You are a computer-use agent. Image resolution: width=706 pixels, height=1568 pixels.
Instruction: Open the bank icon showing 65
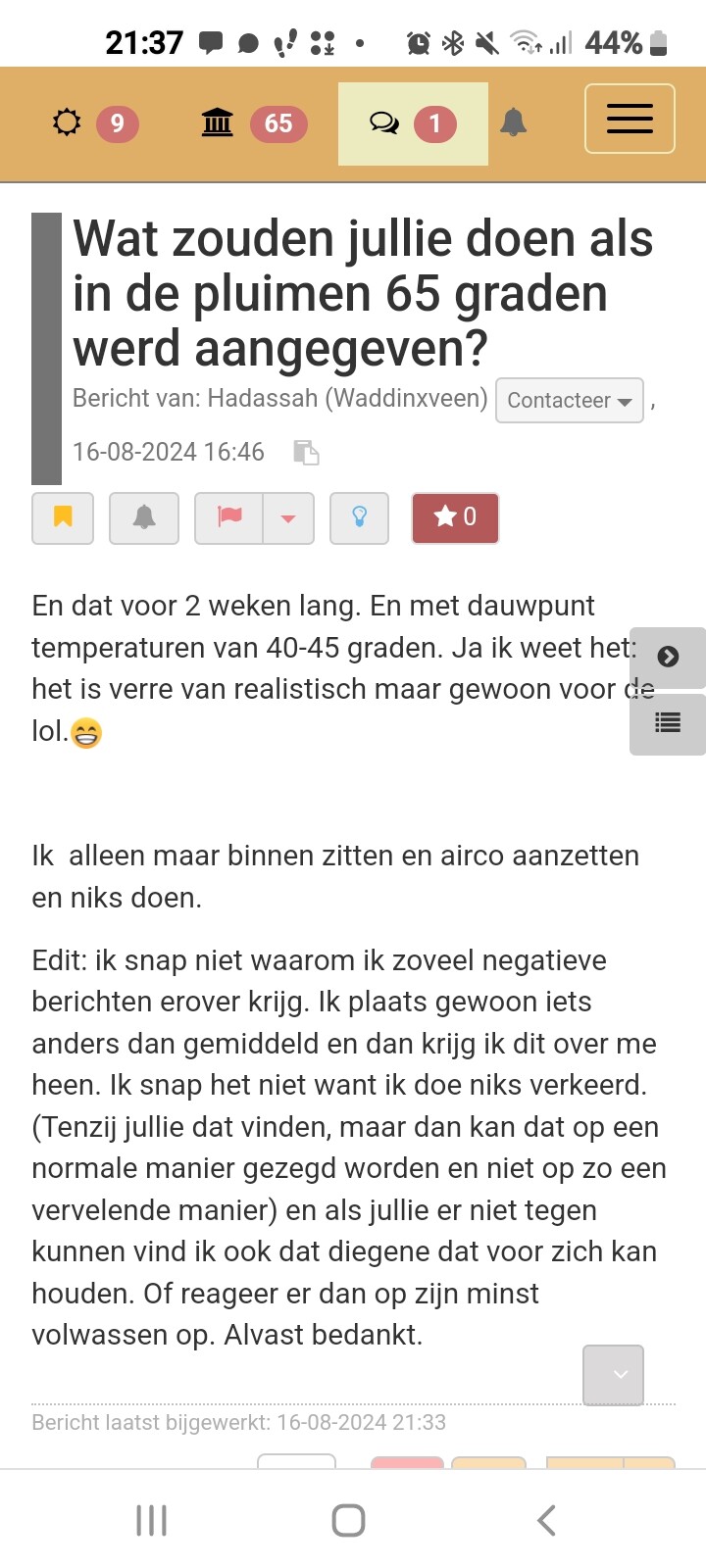point(252,123)
